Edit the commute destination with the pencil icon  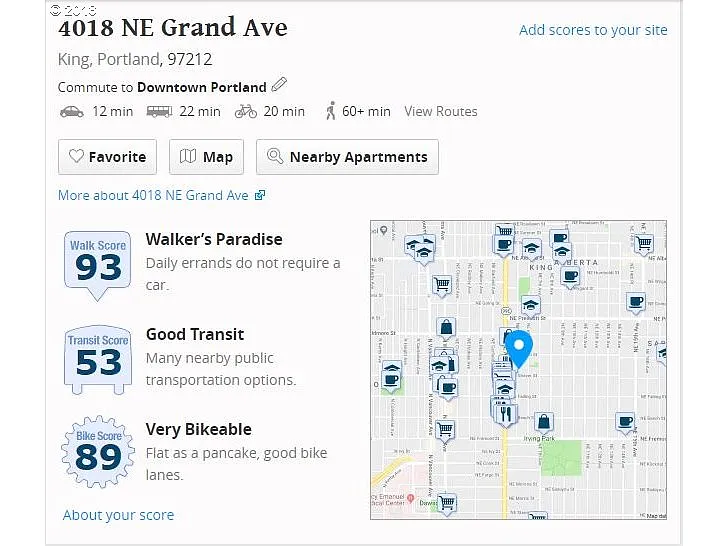coord(279,86)
